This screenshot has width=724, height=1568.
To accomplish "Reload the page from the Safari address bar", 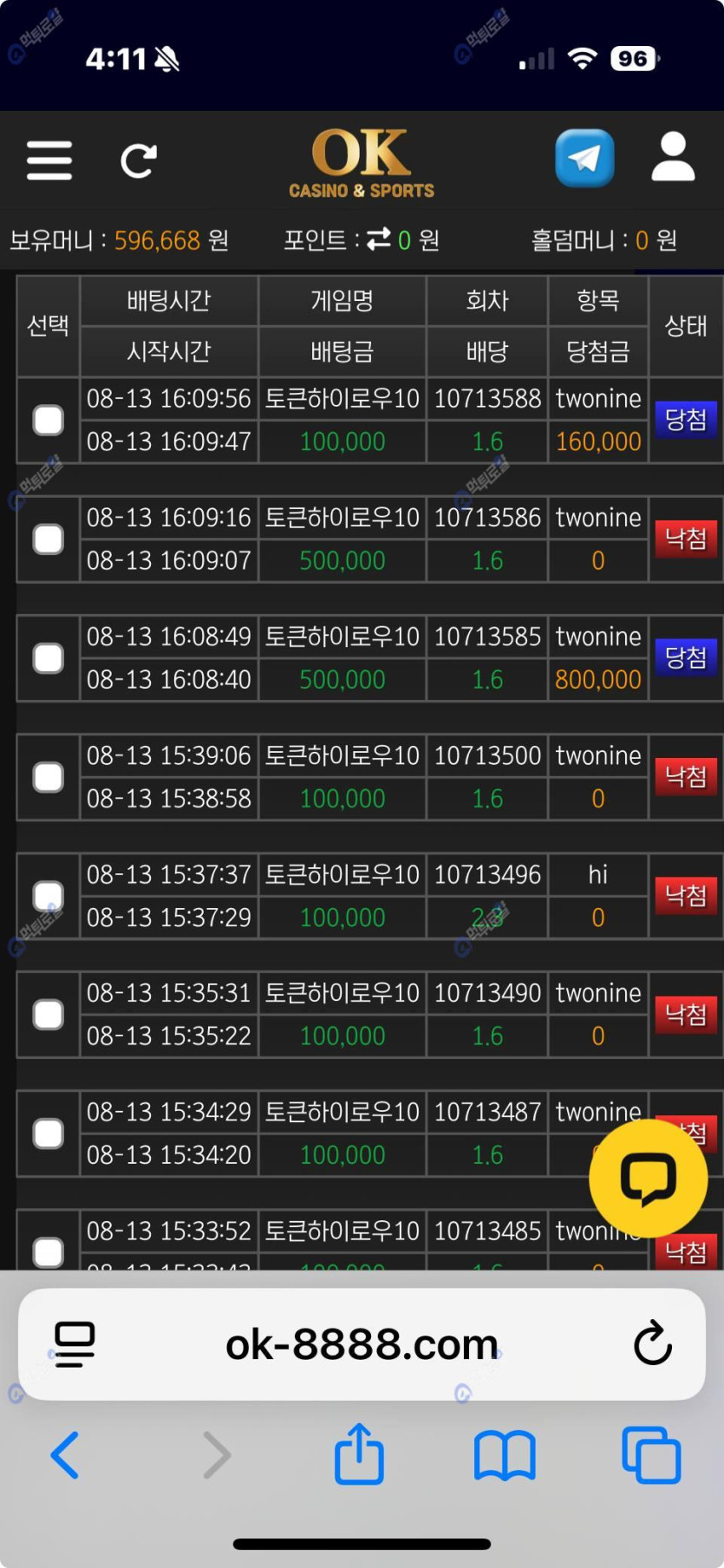I will 652,1344.
